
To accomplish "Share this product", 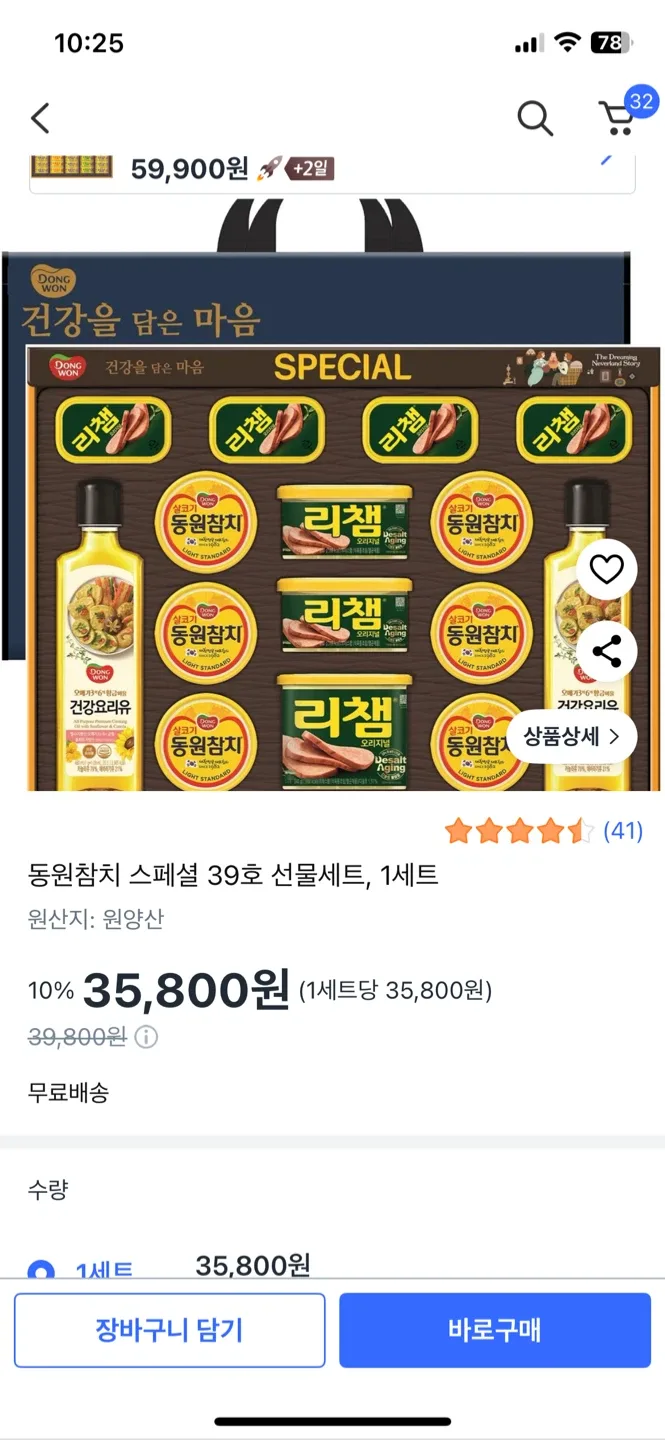I will pos(606,652).
